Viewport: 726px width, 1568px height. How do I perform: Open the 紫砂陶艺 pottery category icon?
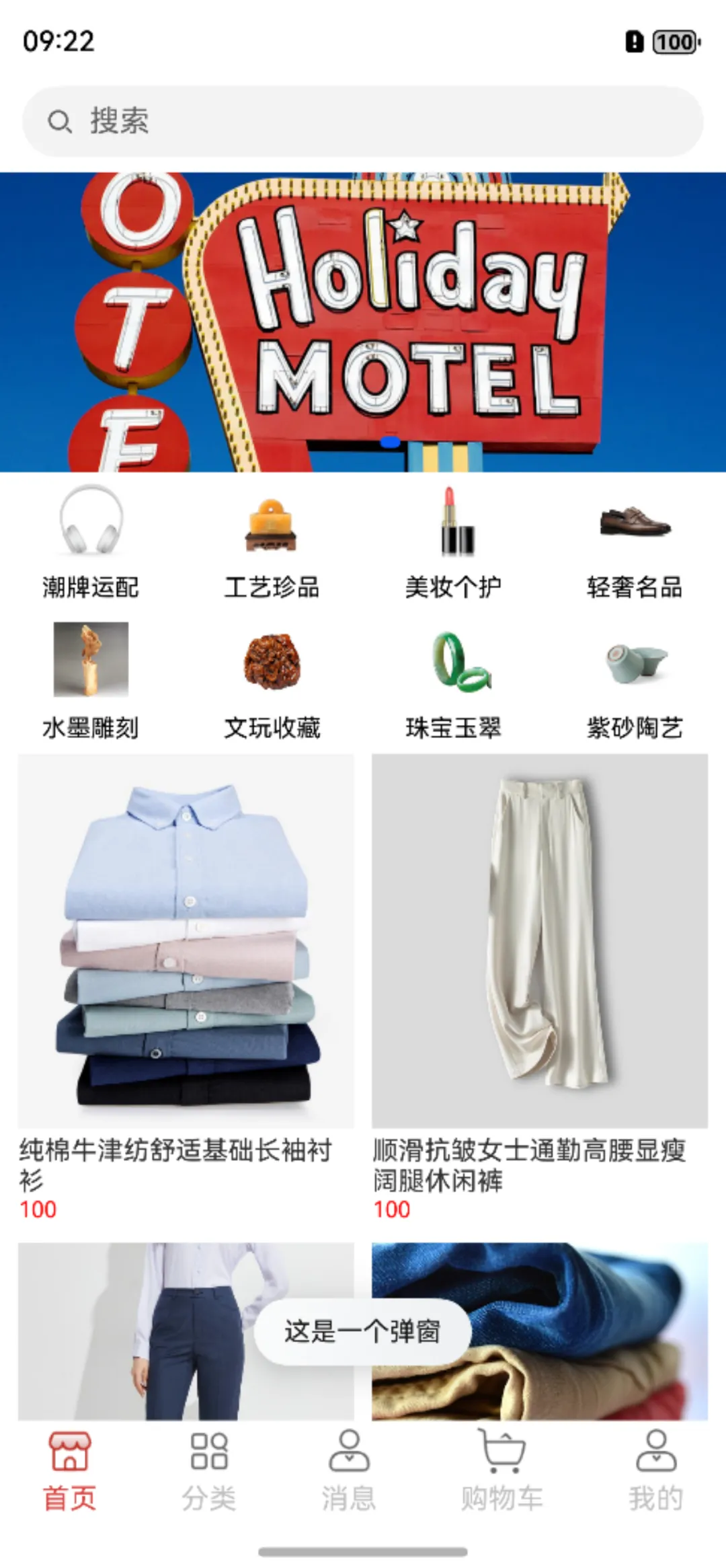coord(634,666)
